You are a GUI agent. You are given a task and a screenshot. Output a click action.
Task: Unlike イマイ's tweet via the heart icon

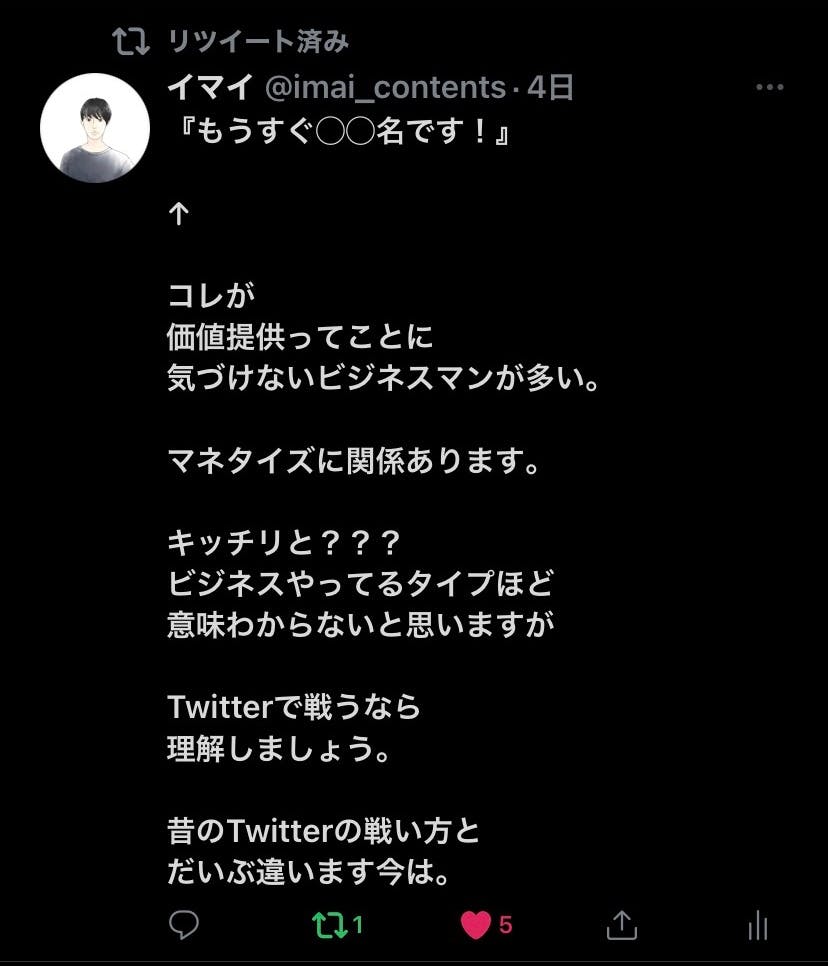point(476,925)
